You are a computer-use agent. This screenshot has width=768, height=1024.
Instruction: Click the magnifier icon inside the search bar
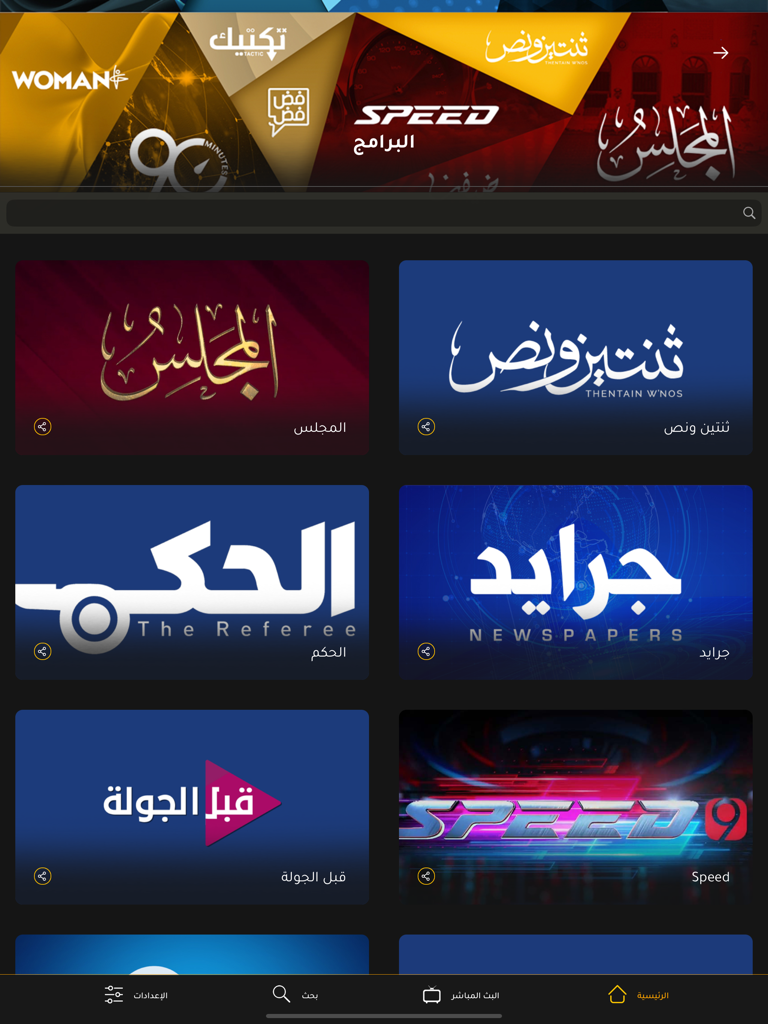click(749, 212)
